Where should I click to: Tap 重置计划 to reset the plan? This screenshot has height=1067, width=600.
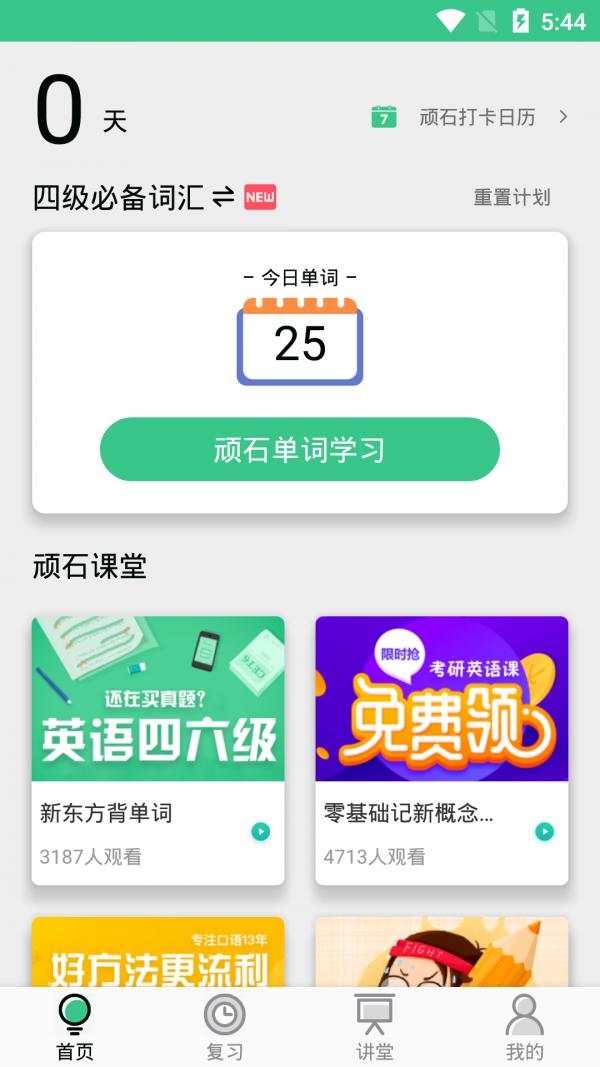(511, 197)
